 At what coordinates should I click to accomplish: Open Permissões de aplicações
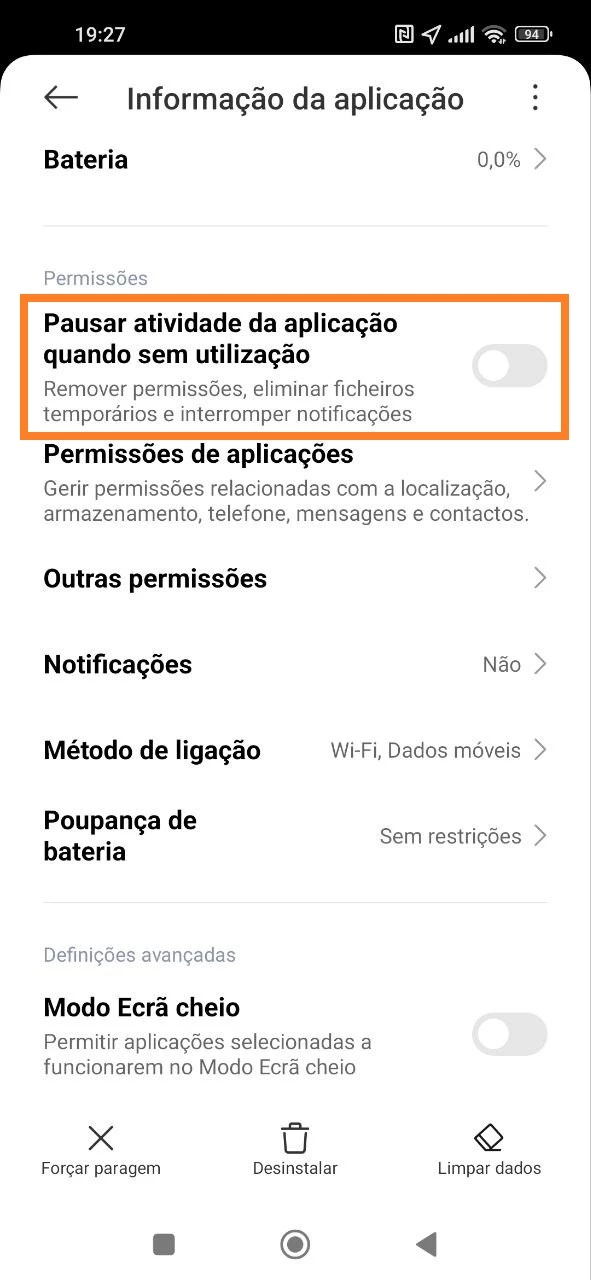click(295, 484)
